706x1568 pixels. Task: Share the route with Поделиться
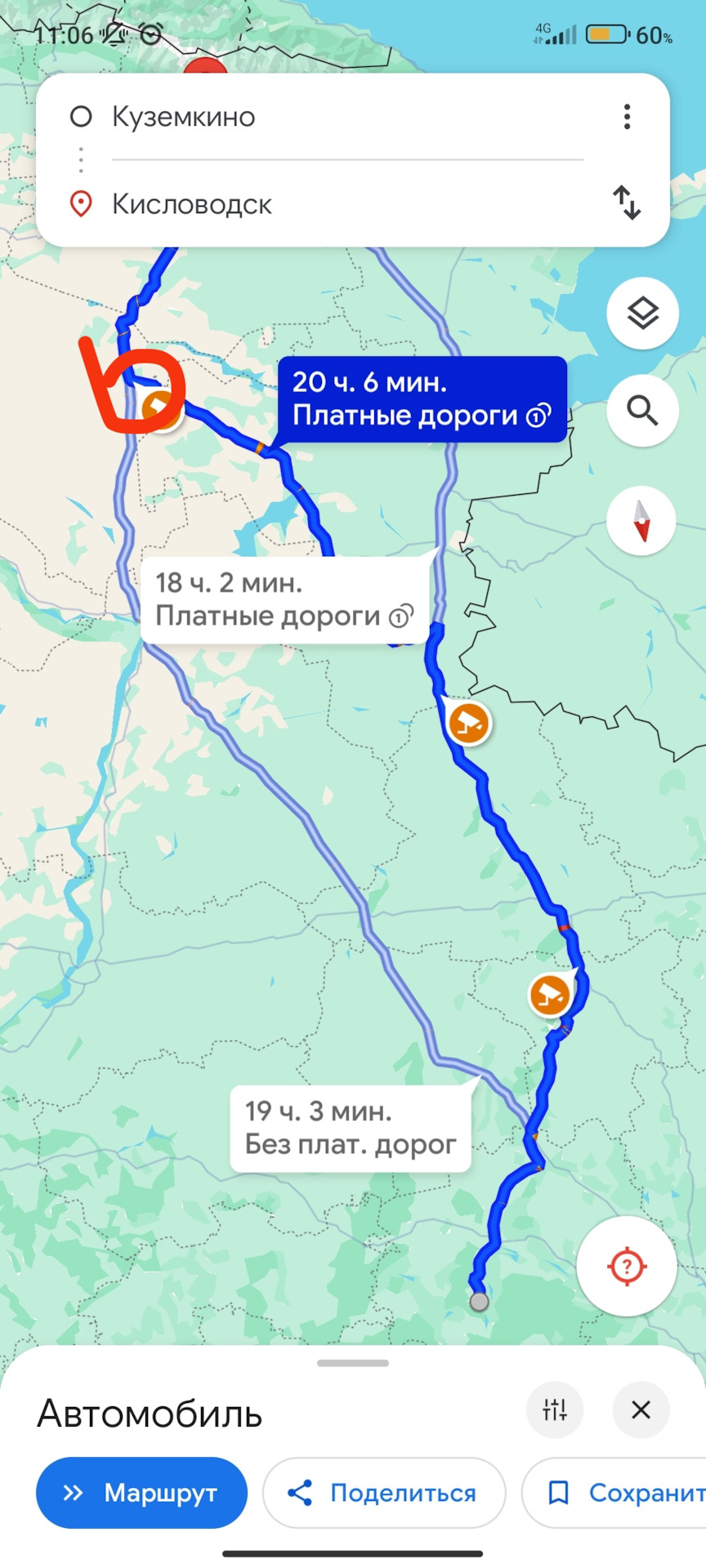384,1493
